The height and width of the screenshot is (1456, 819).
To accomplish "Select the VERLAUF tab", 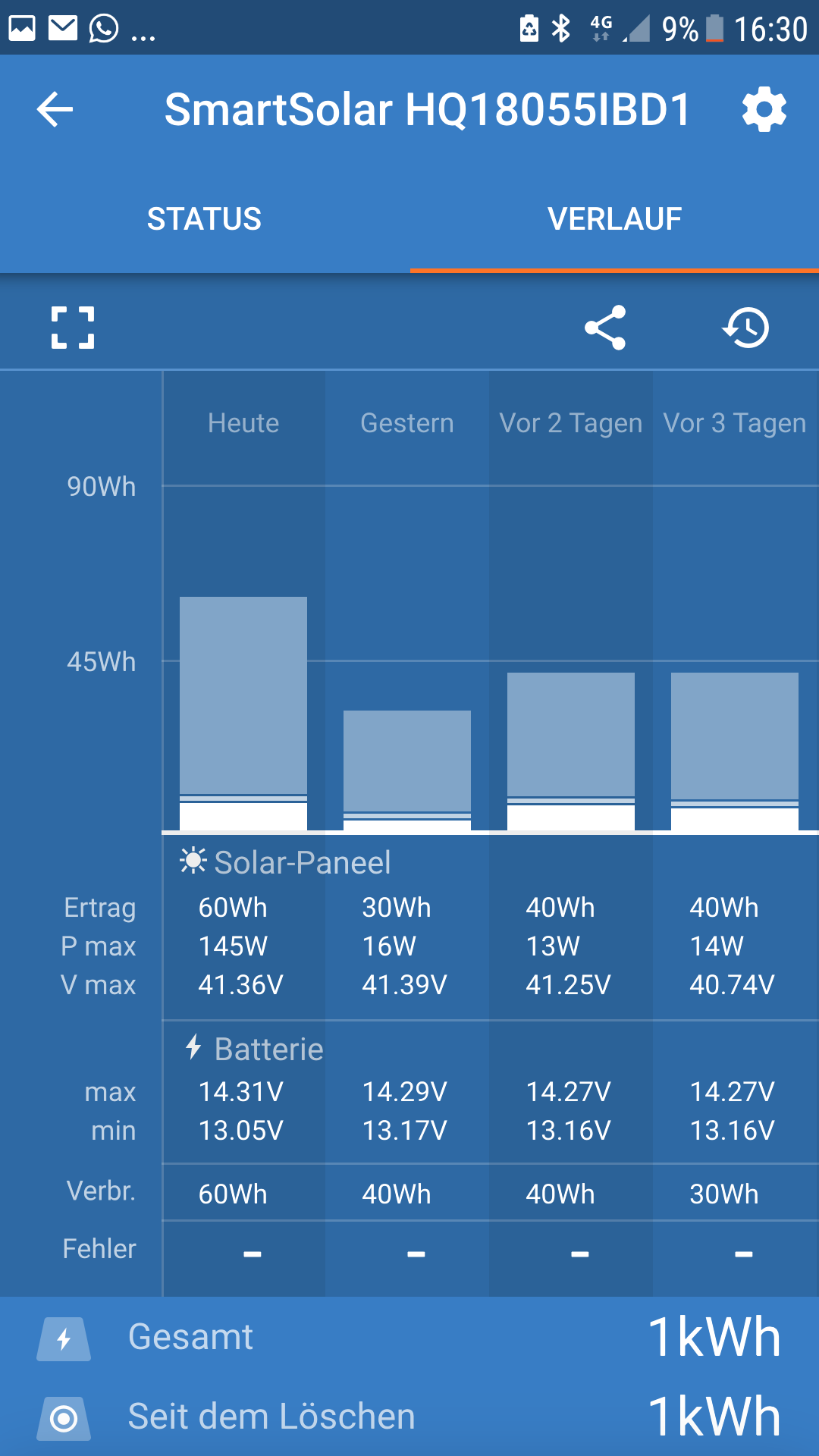I will 614,219.
